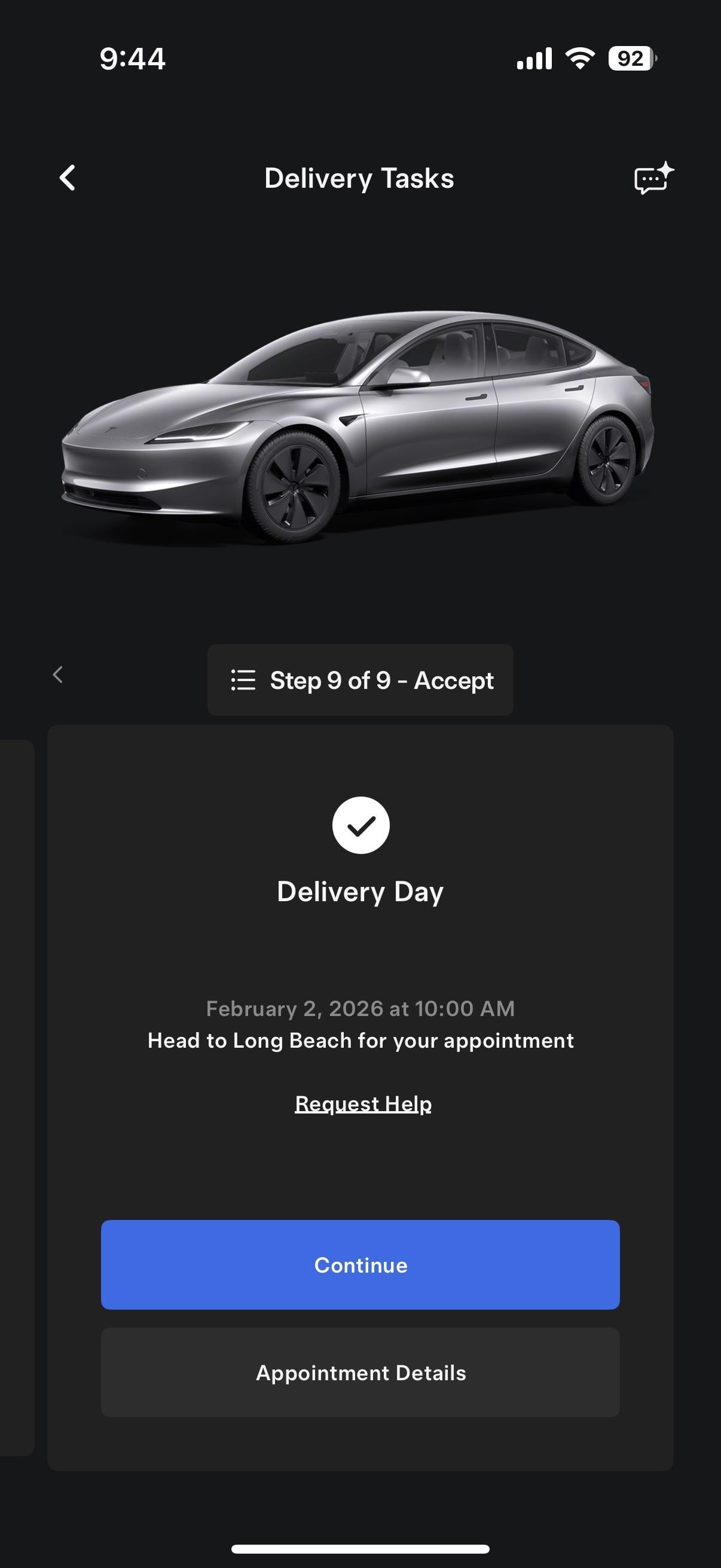The height and width of the screenshot is (1568, 721).
Task: View Appointment Details
Action: point(360,1372)
